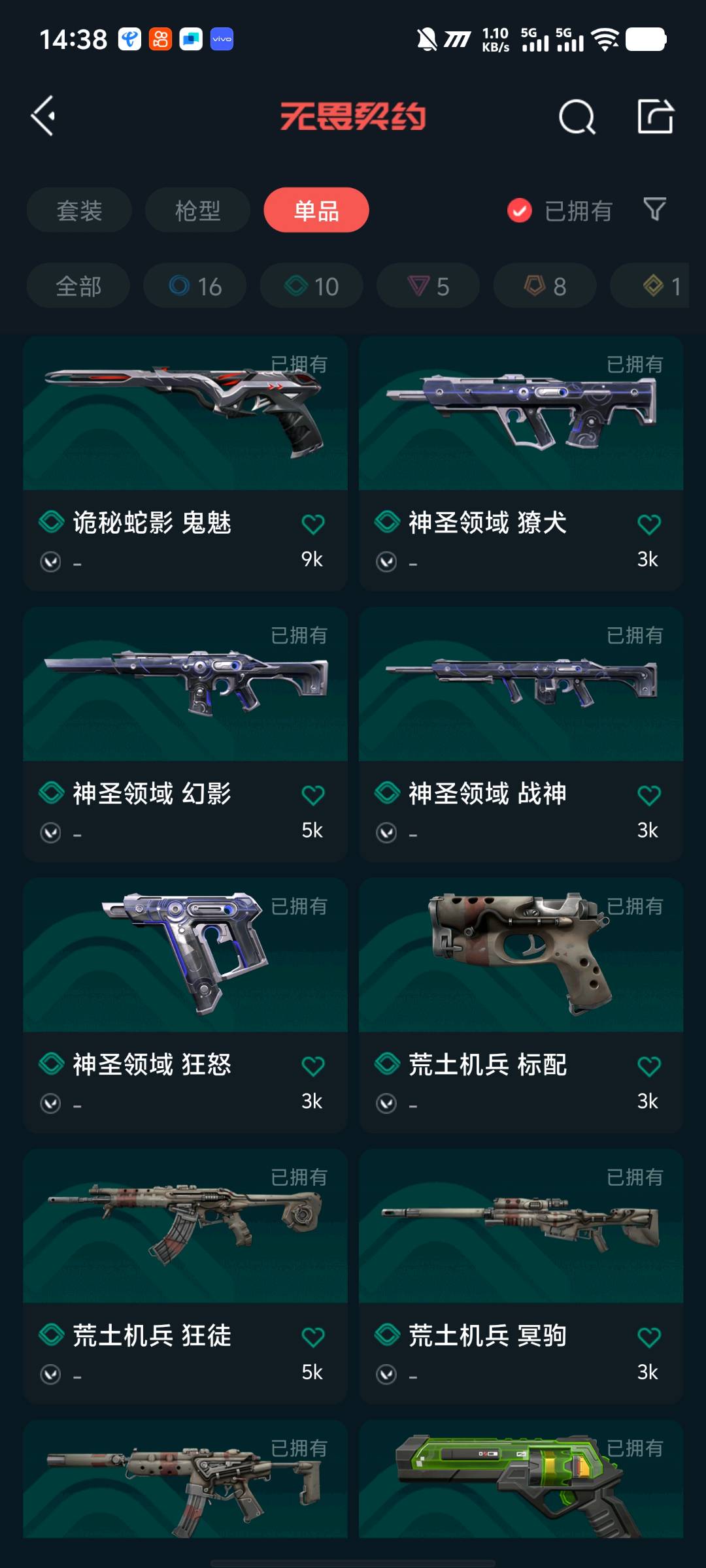The width and height of the screenshot is (706, 1568).
Task: Filter by the purple tier chip 5
Action: [x=428, y=286]
